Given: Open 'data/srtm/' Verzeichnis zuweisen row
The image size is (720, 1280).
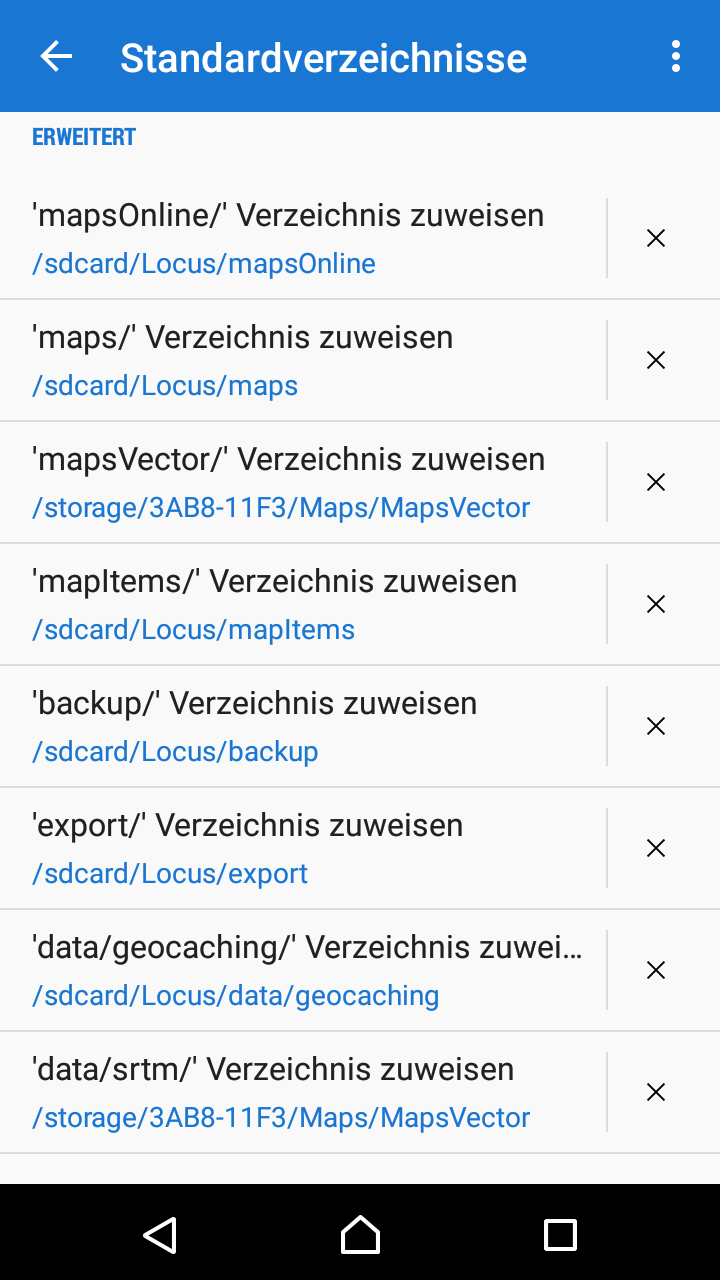Looking at the screenshot, I should (x=300, y=1092).
